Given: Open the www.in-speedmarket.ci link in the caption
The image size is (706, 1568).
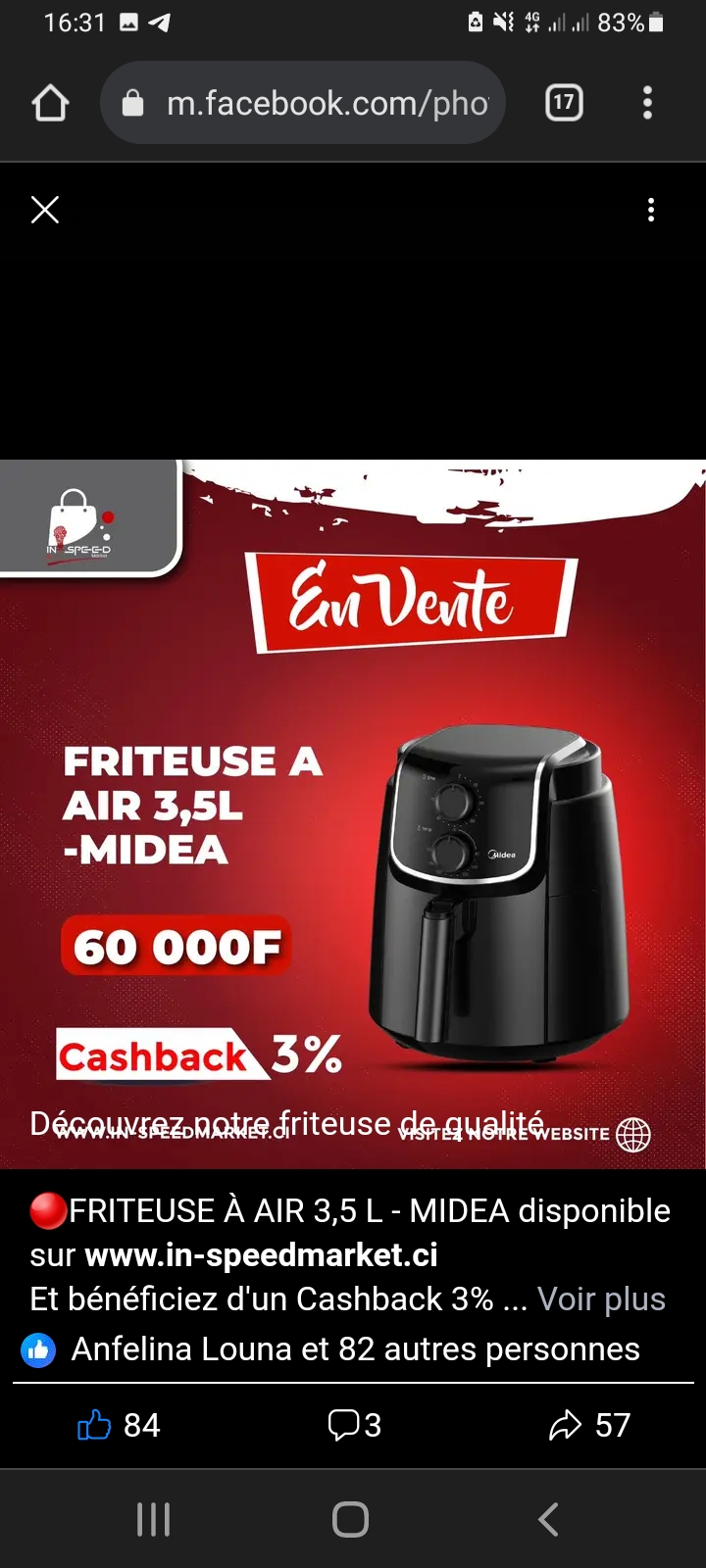Looking at the screenshot, I should point(261,1255).
